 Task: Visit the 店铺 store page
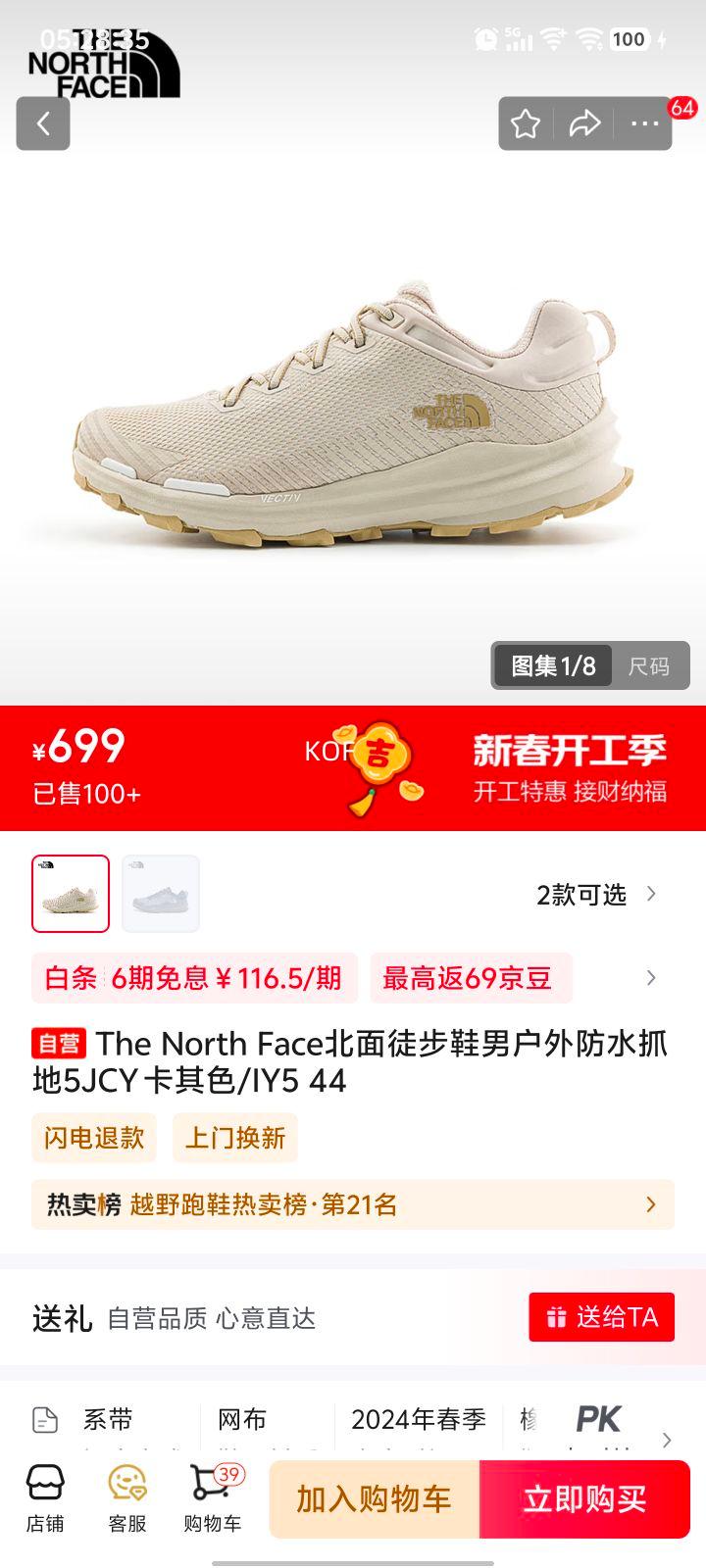(x=45, y=1499)
